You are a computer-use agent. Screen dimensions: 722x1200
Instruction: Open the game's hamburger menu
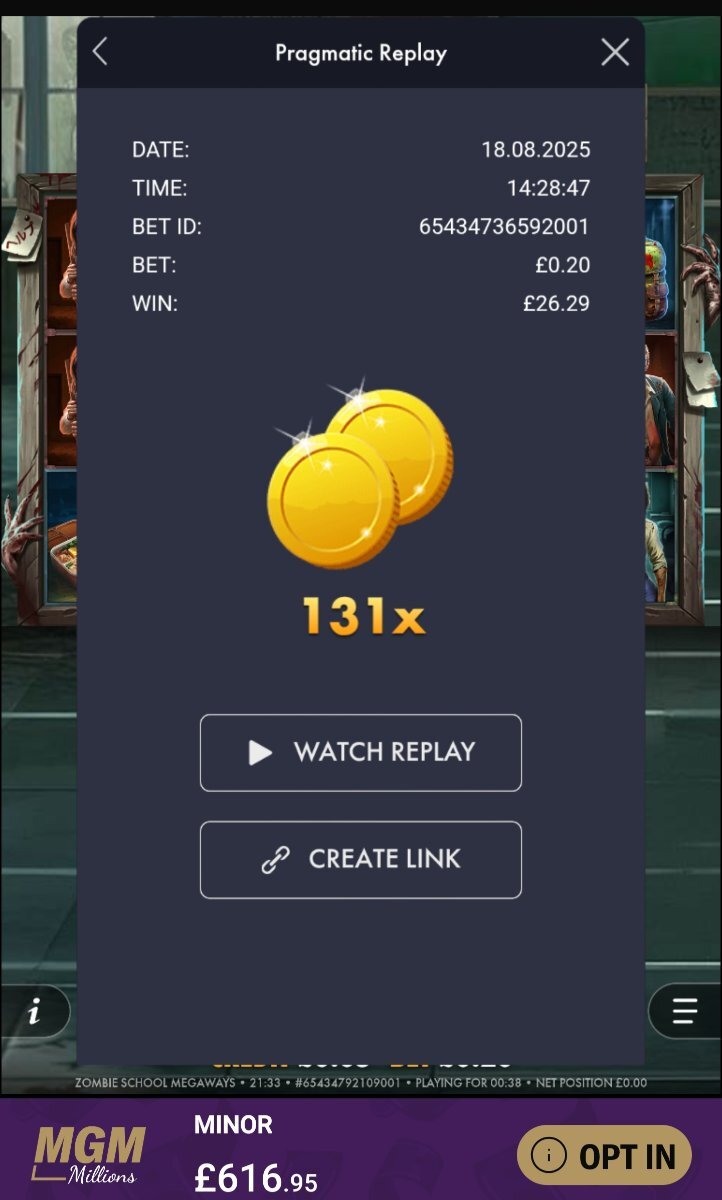(685, 1012)
